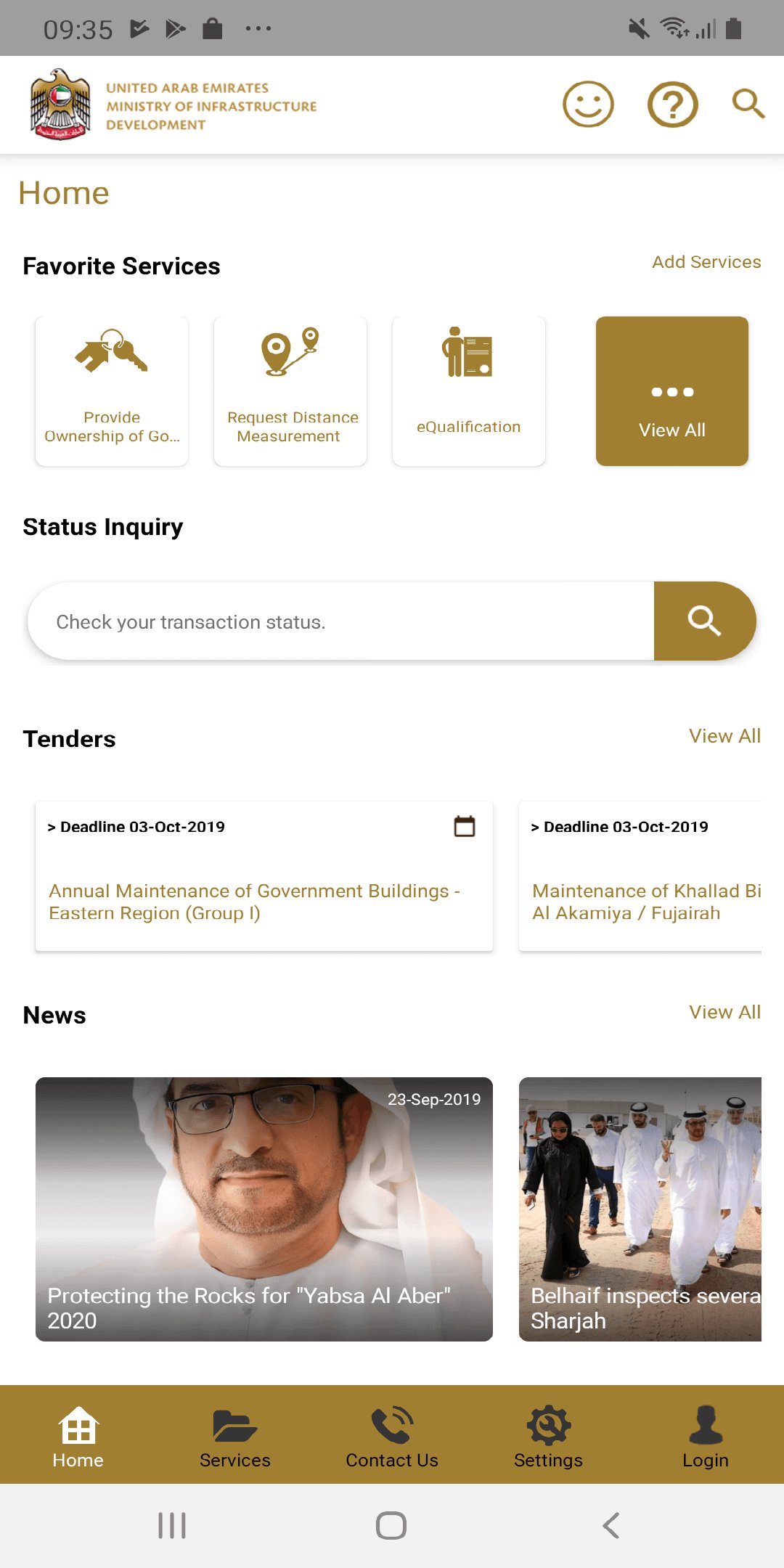784x1568 pixels.
Task: Click View All next to Tenders
Action: pyautogui.click(x=724, y=736)
